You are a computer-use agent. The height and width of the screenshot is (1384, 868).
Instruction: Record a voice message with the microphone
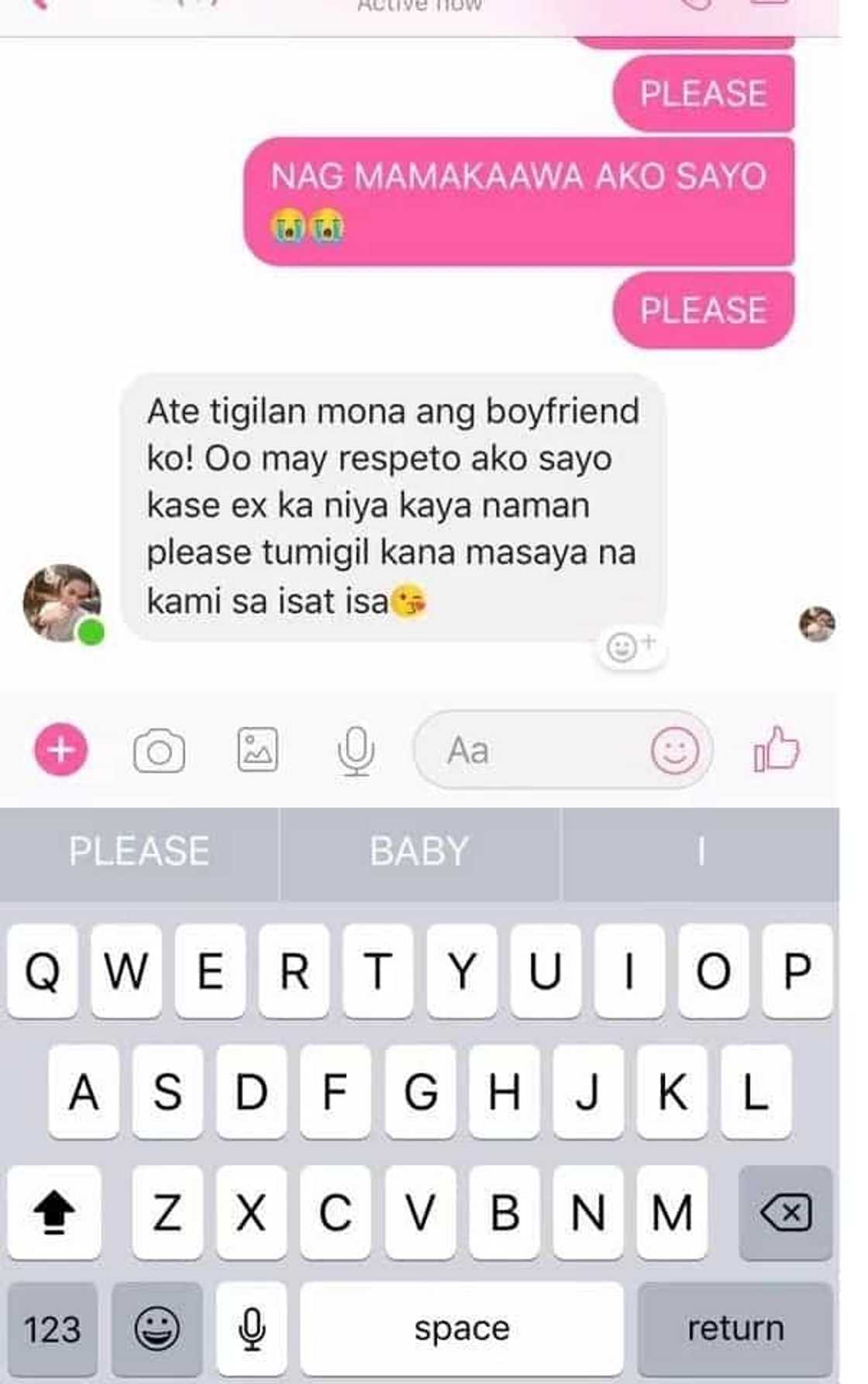point(356,751)
